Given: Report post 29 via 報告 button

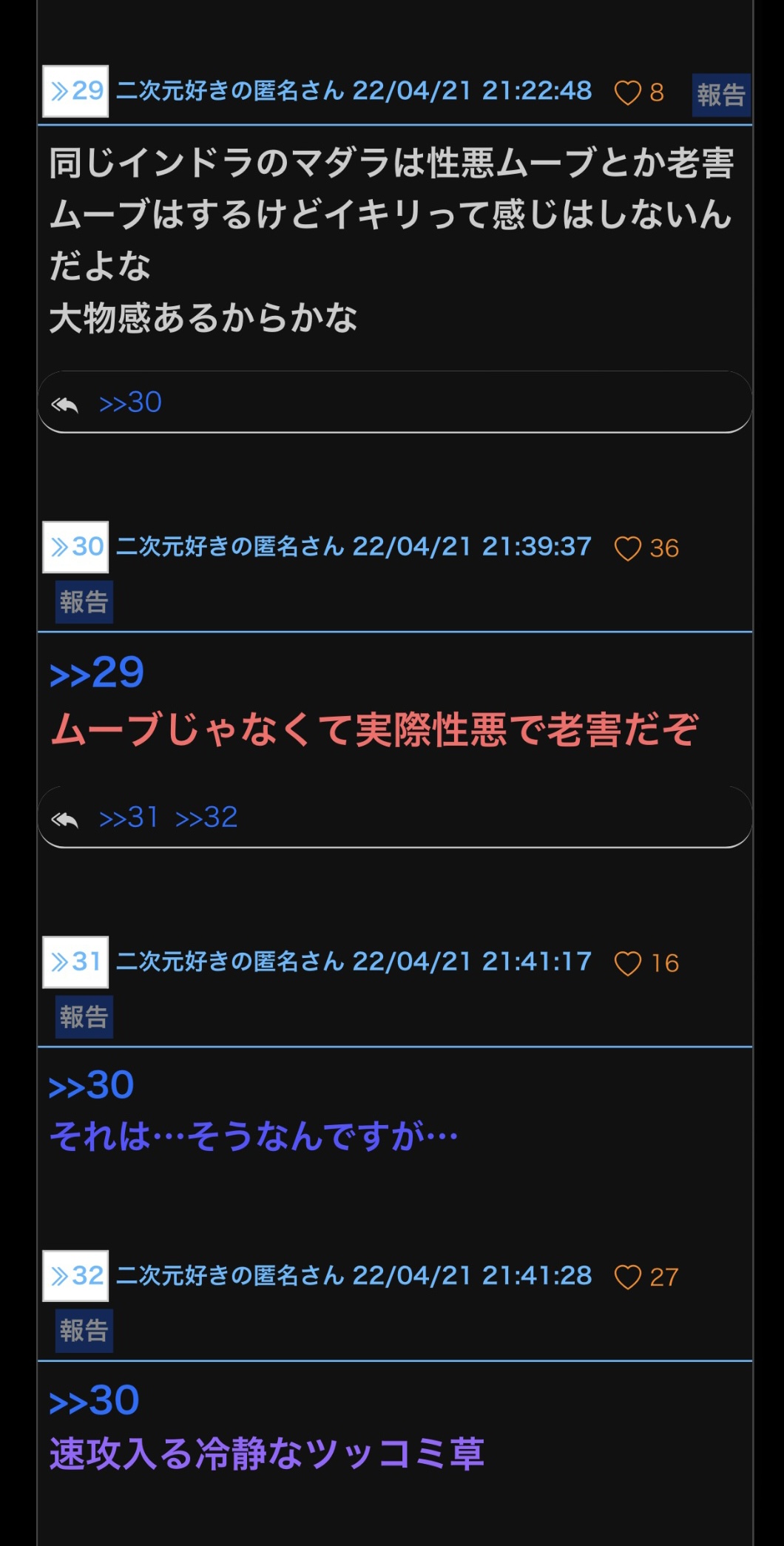Looking at the screenshot, I should (720, 95).
